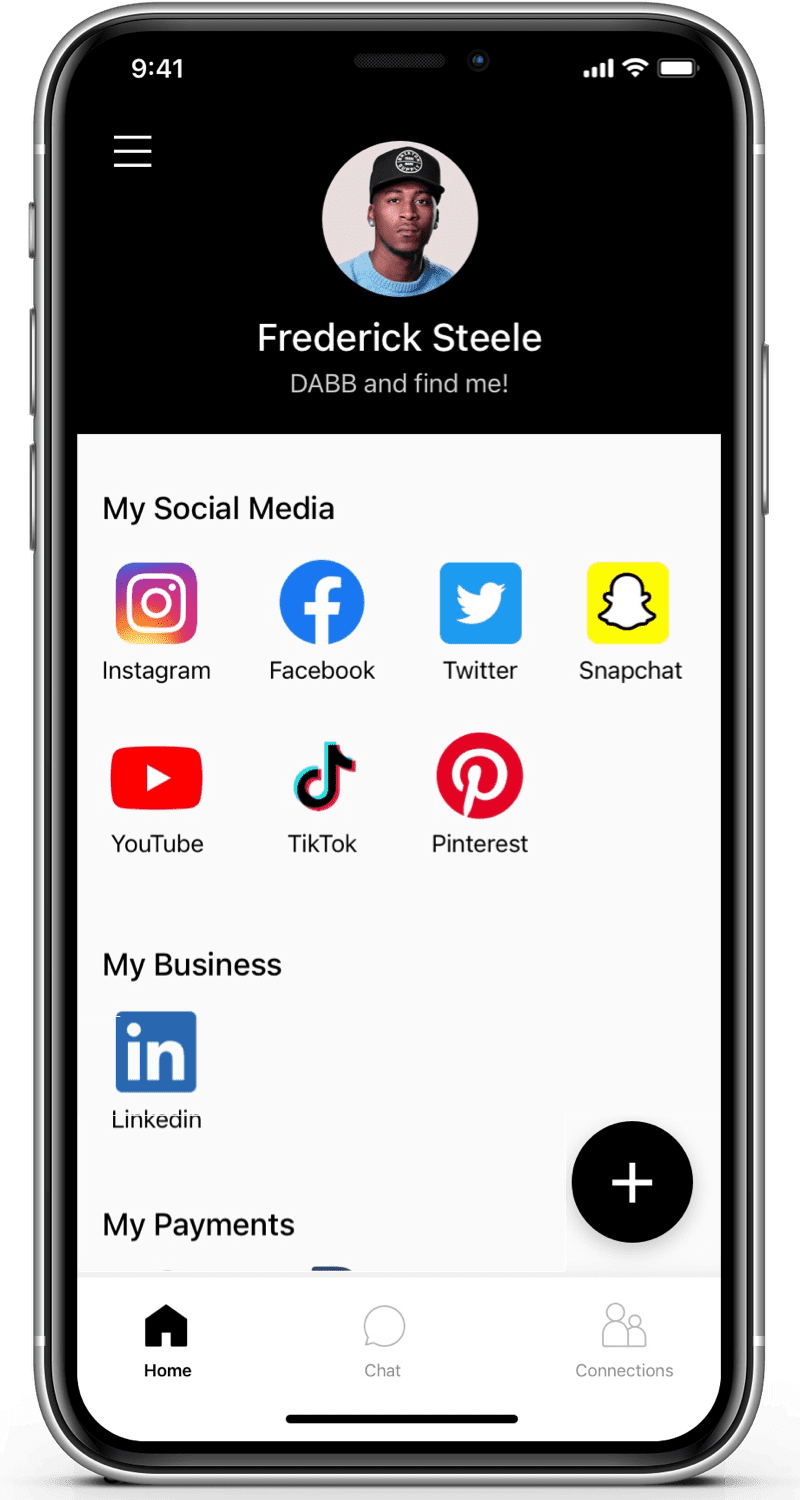
Task: Open the YouTube link
Action: point(156,777)
